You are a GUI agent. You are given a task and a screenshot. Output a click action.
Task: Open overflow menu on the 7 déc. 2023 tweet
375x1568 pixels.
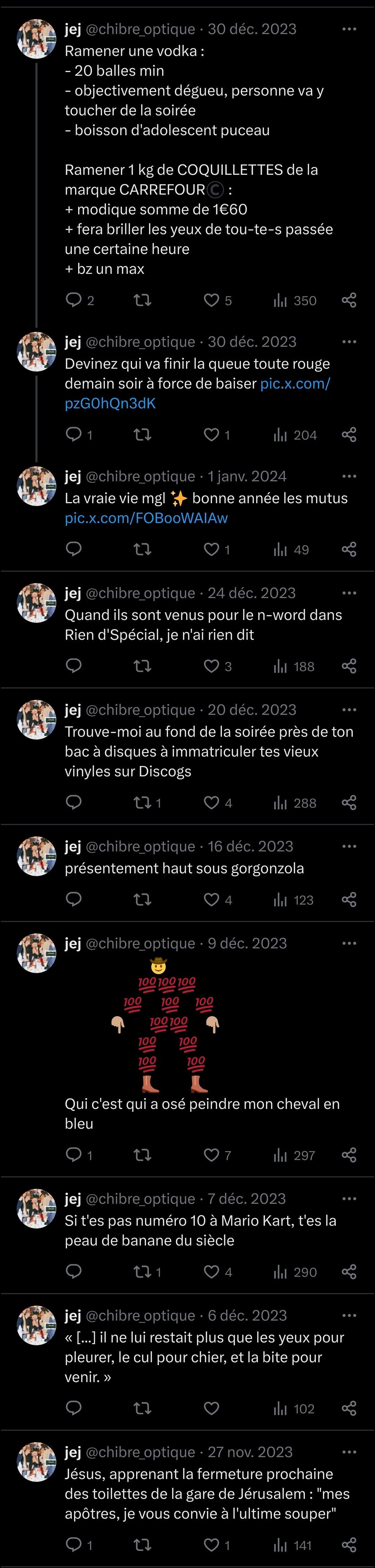click(x=349, y=1199)
